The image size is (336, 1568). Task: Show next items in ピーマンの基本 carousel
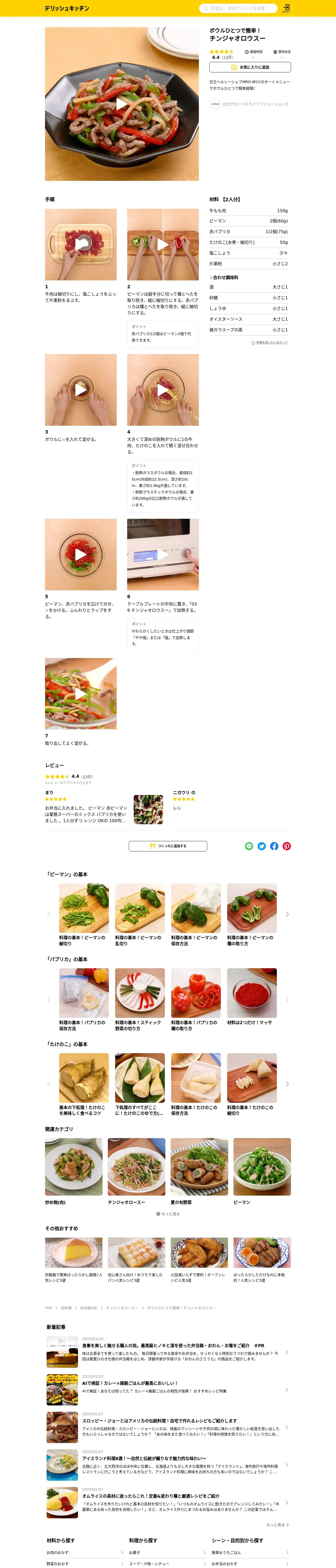pyautogui.click(x=287, y=914)
